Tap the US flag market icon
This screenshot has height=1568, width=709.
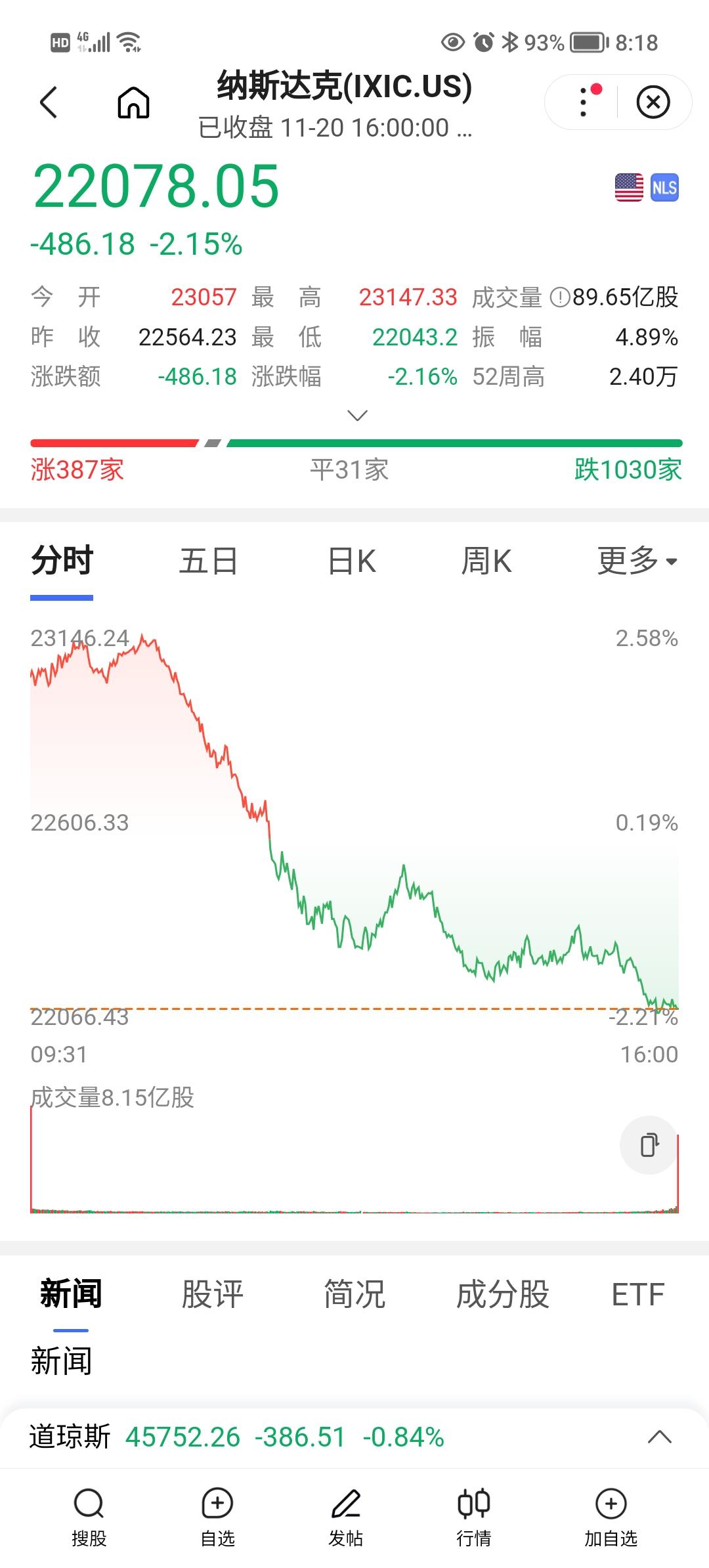(629, 188)
